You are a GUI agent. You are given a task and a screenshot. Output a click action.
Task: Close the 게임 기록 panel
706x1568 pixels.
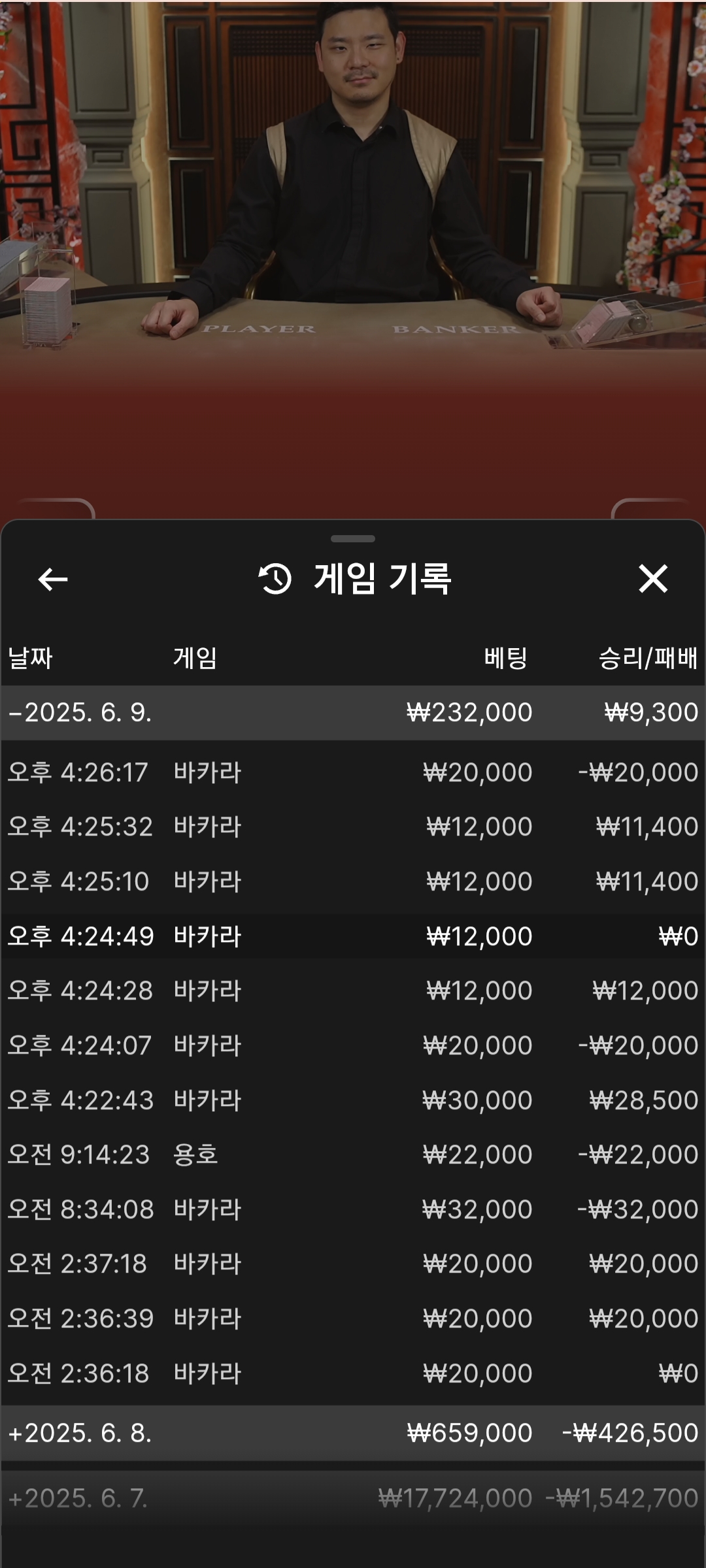pyautogui.click(x=652, y=579)
